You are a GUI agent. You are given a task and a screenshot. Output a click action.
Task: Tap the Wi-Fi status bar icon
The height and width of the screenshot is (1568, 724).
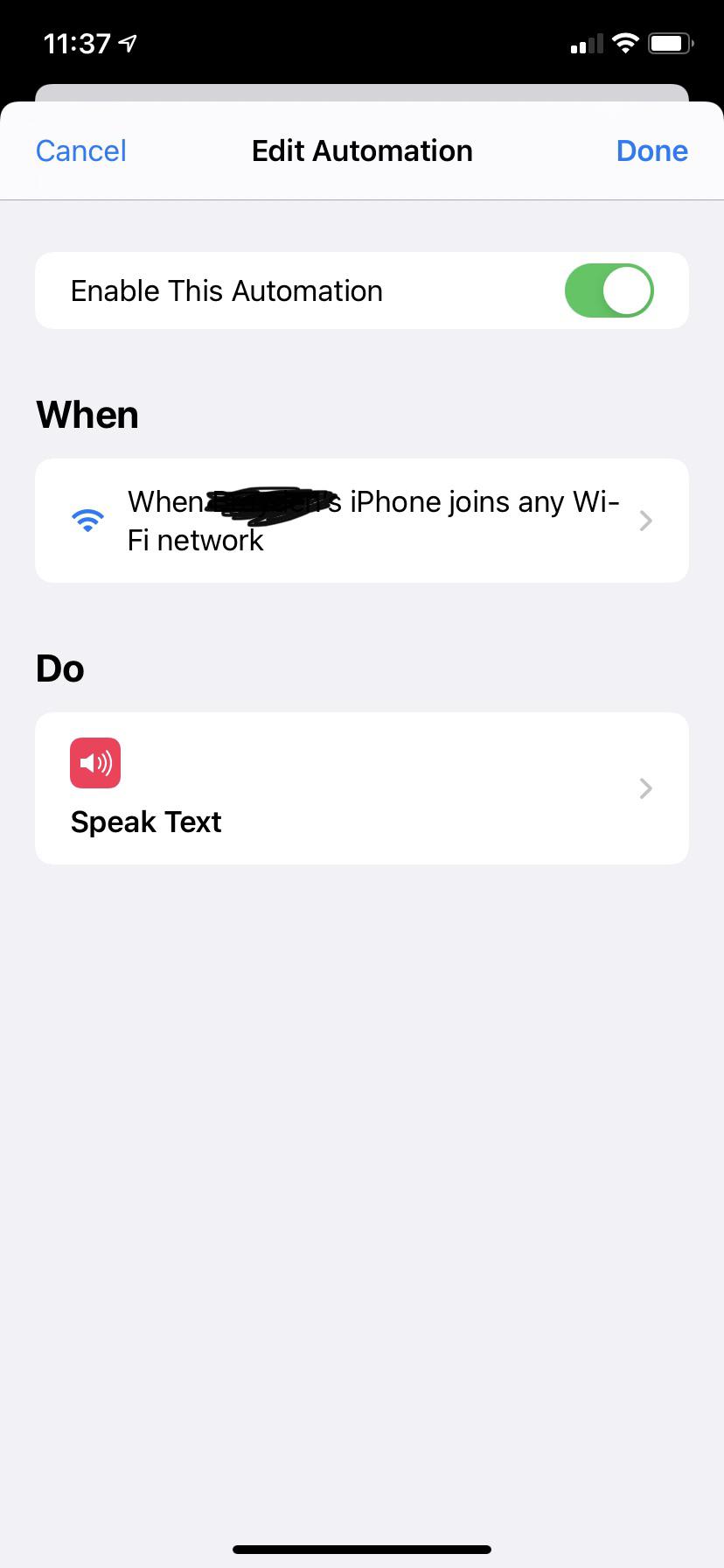coord(626,42)
